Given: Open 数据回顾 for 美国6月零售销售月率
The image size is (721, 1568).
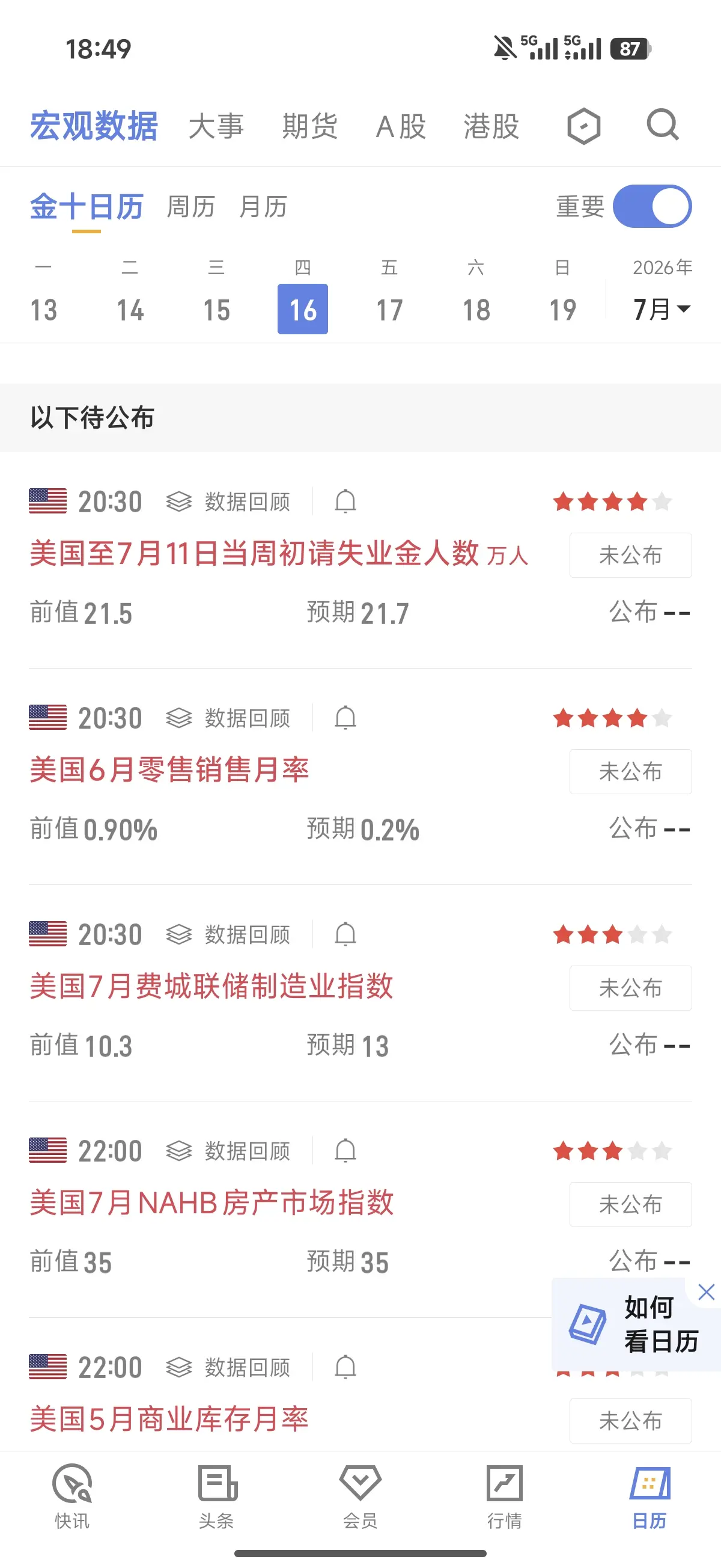Looking at the screenshot, I should (228, 718).
